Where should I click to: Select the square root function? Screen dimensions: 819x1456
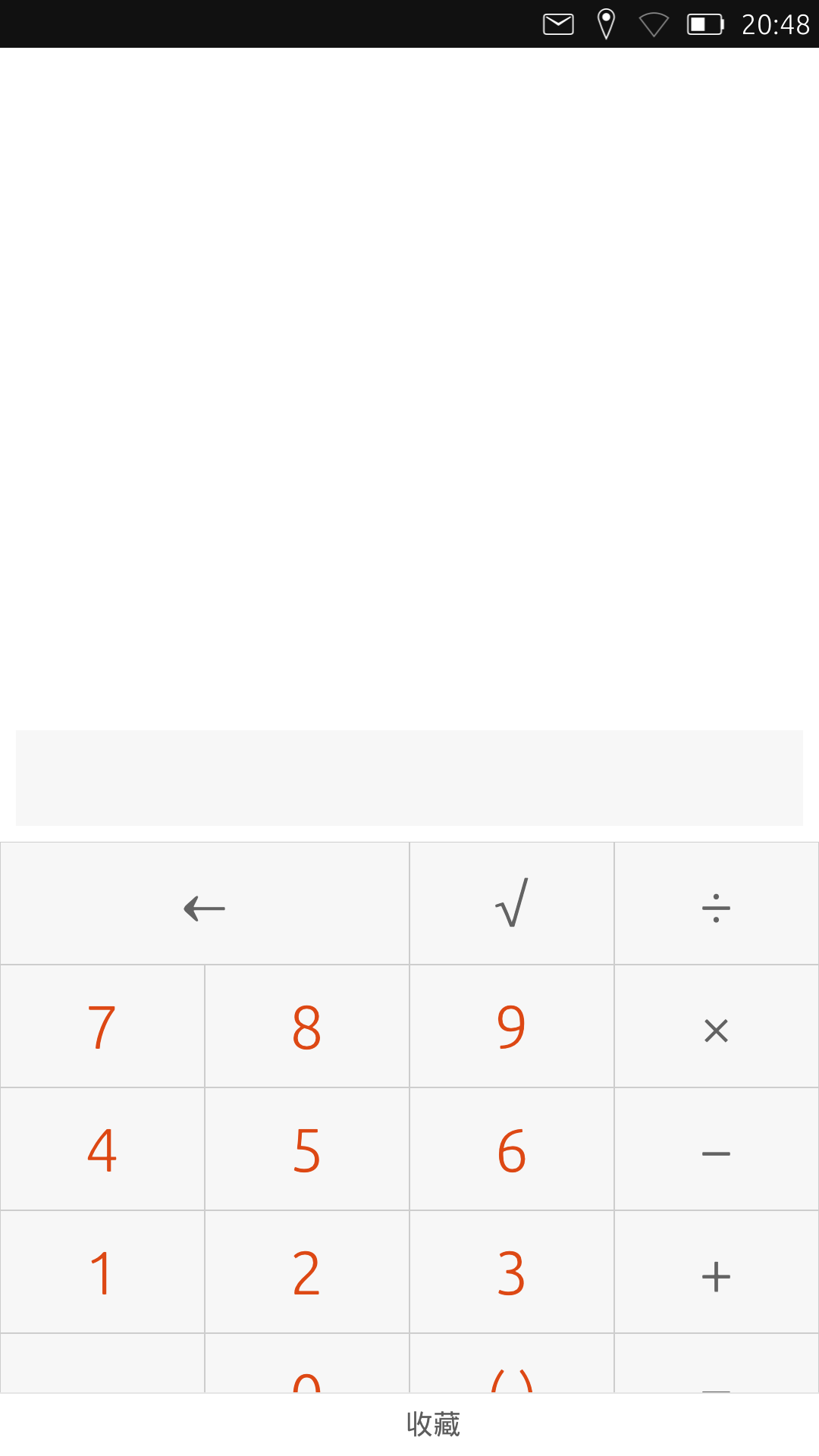point(511,906)
